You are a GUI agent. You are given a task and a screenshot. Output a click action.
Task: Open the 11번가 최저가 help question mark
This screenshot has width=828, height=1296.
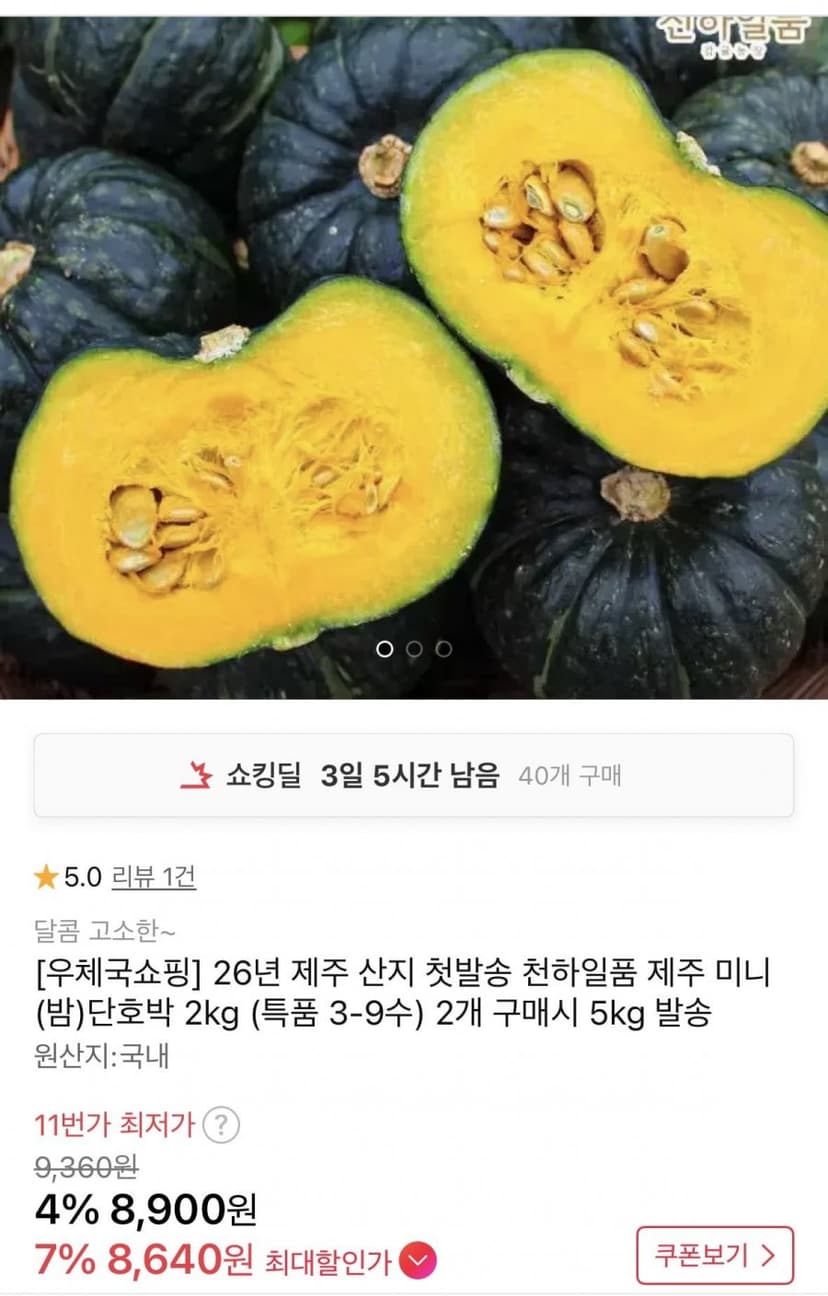click(x=221, y=1126)
